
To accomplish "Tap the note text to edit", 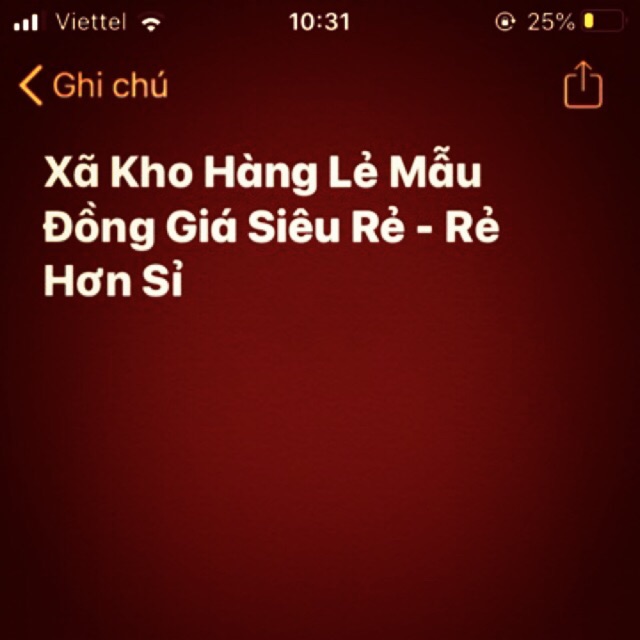I will coord(270,228).
